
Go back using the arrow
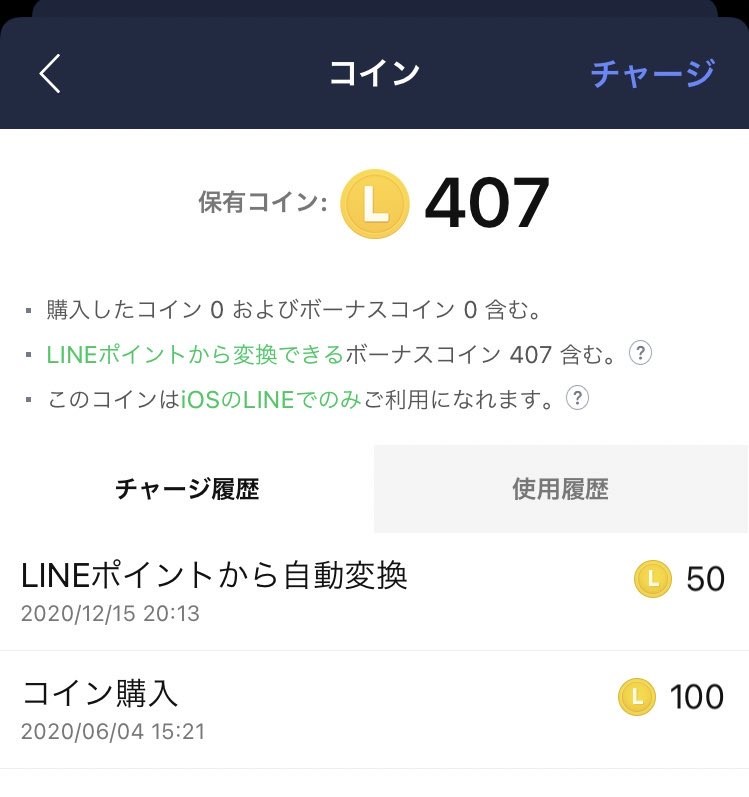coord(50,74)
